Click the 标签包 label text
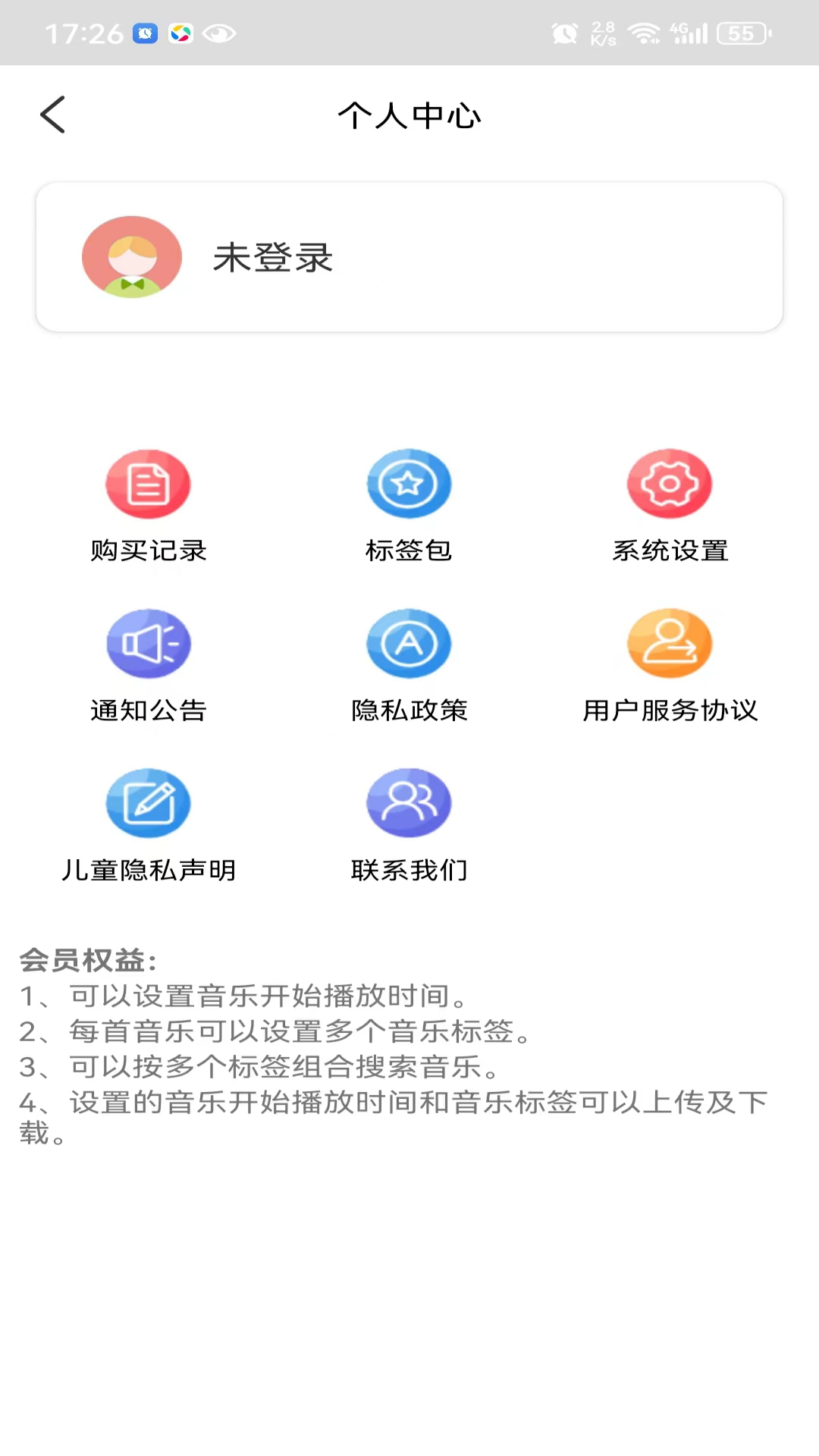 click(x=409, y=551)
